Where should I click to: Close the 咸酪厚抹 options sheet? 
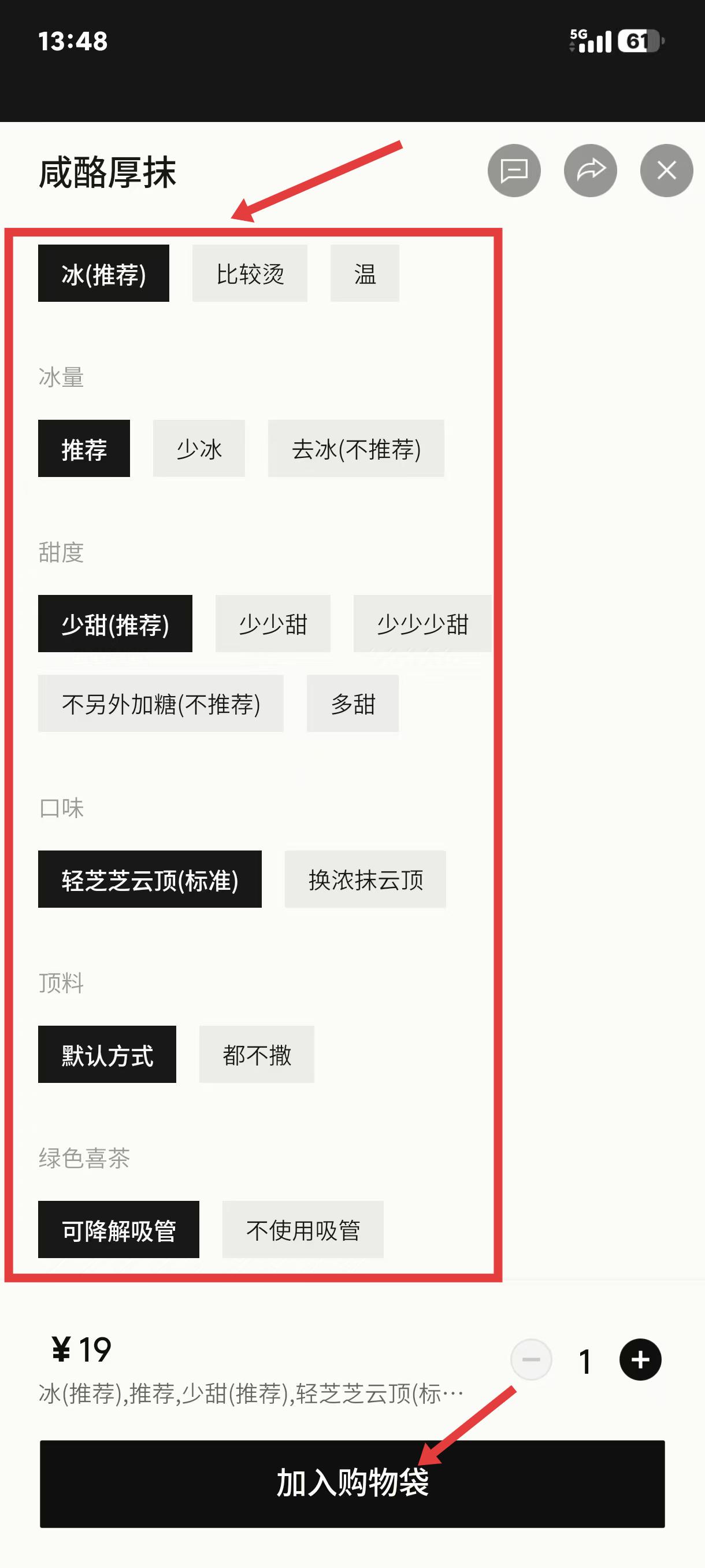[666, 171]
